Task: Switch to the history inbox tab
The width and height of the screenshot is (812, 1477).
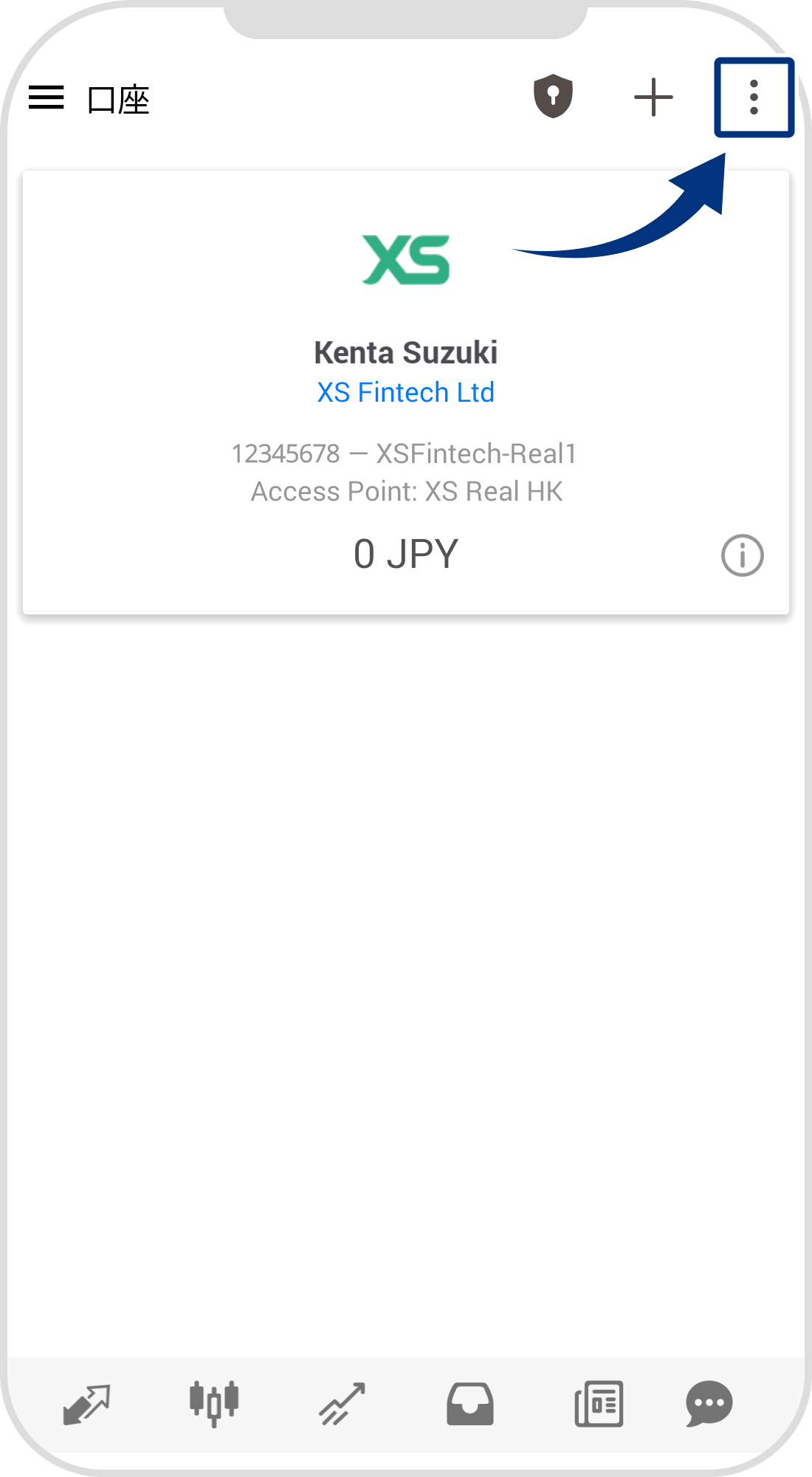Action: [x=470, y=1403]
